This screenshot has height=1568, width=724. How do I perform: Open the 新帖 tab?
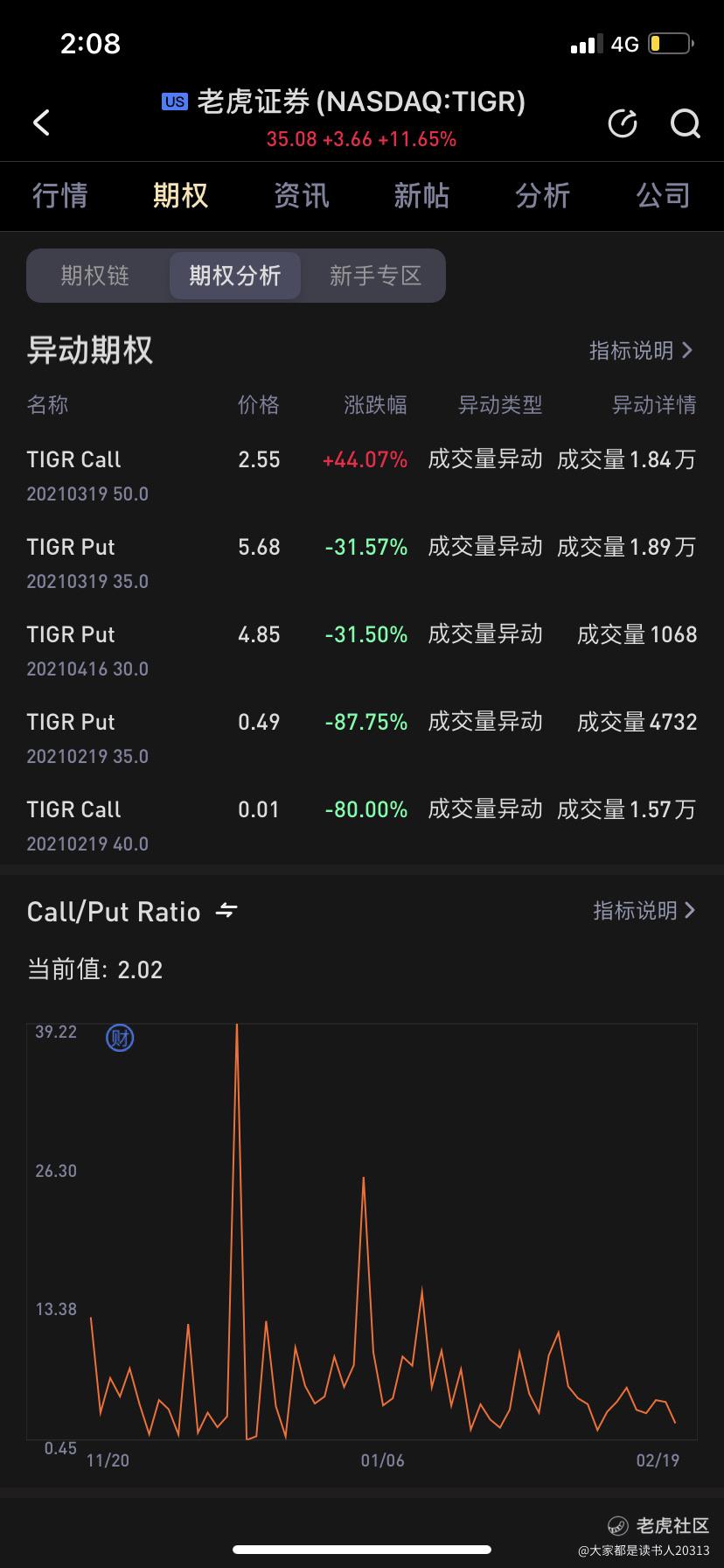(421, 195)
